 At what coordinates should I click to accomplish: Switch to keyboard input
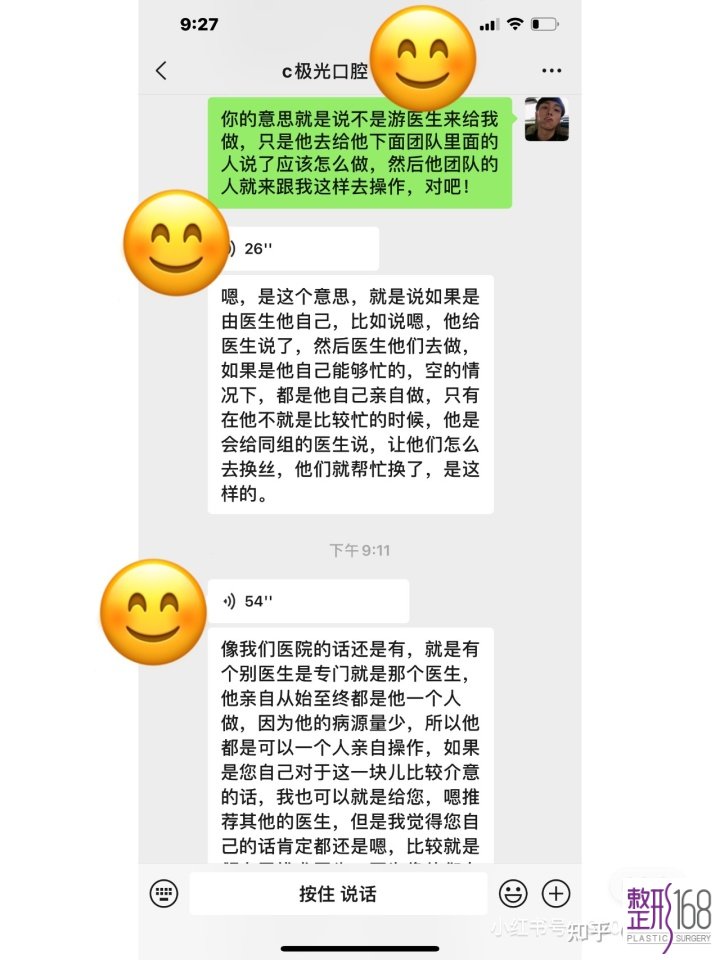(164, 893)
